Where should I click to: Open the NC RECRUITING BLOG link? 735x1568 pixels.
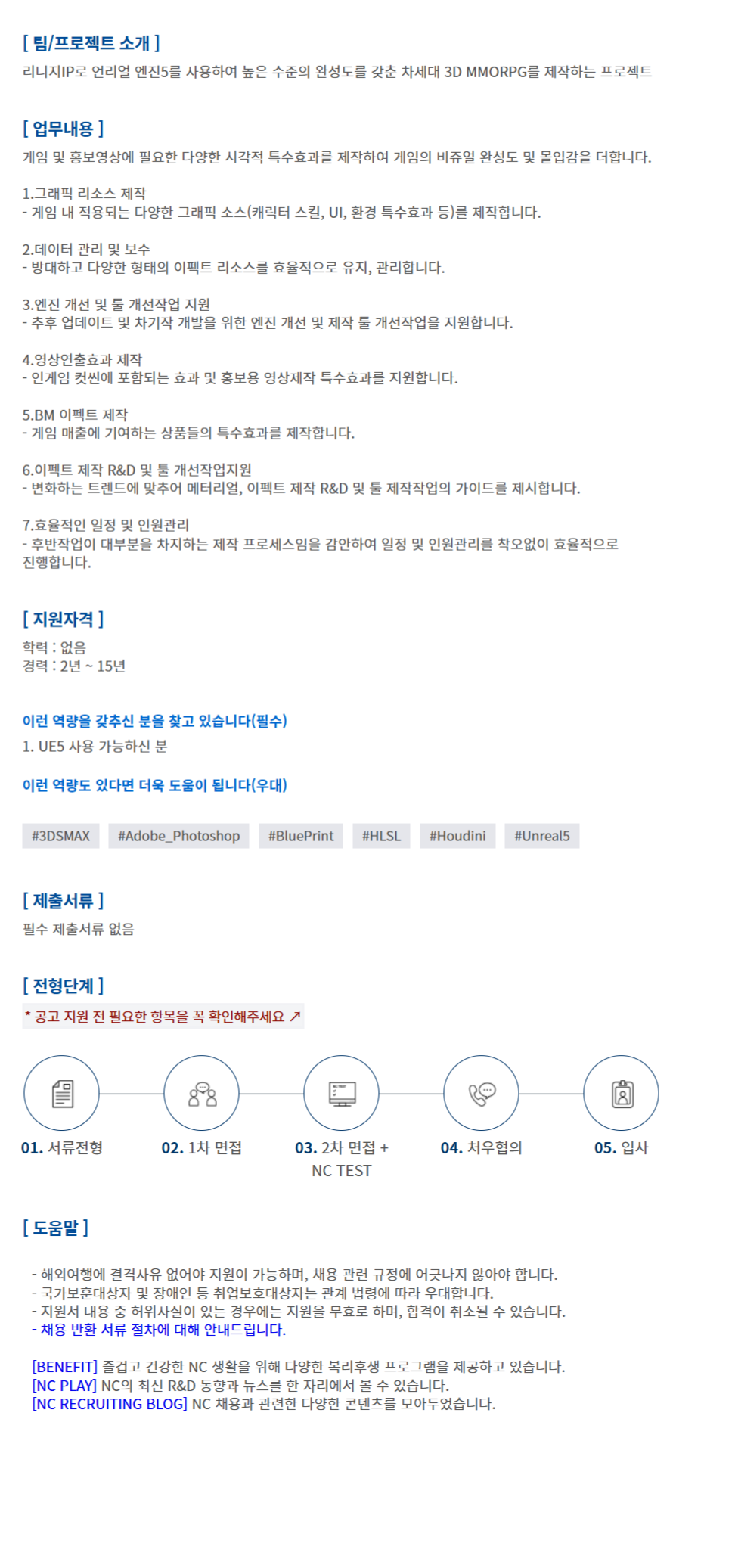[109, 1403]
